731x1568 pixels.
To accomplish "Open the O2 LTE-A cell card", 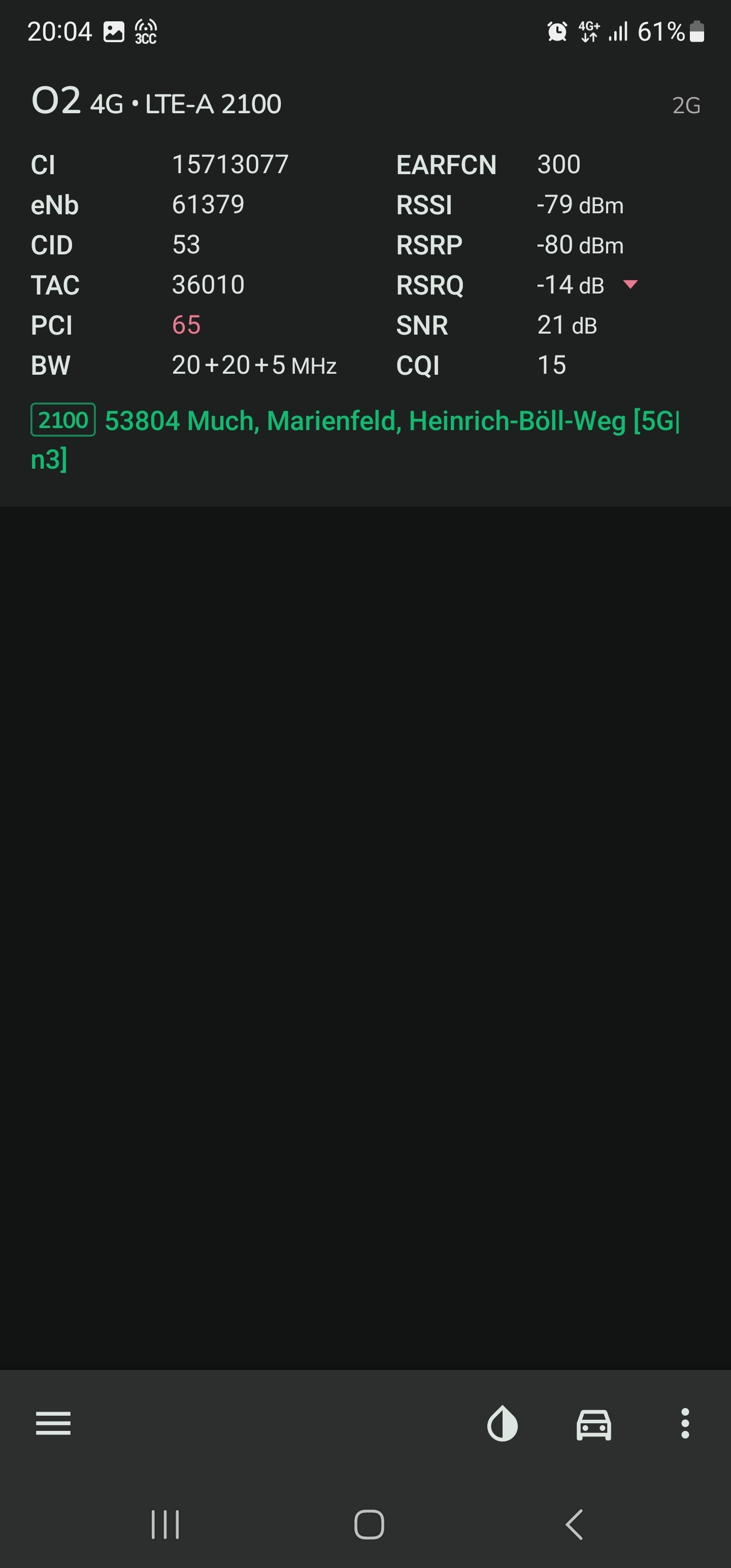I will [x=365, y=279].
